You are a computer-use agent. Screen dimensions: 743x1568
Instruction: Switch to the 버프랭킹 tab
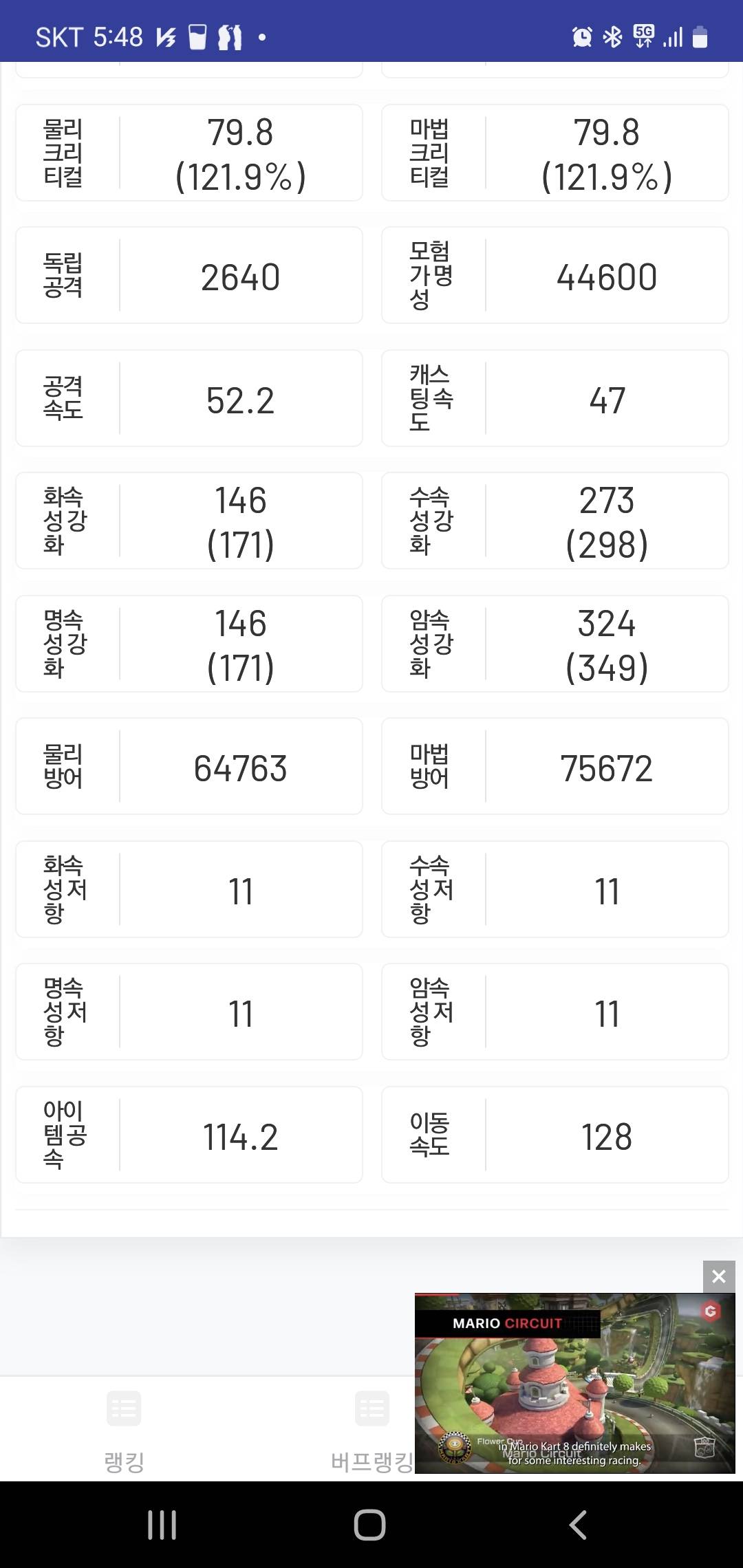point(371,1430)
